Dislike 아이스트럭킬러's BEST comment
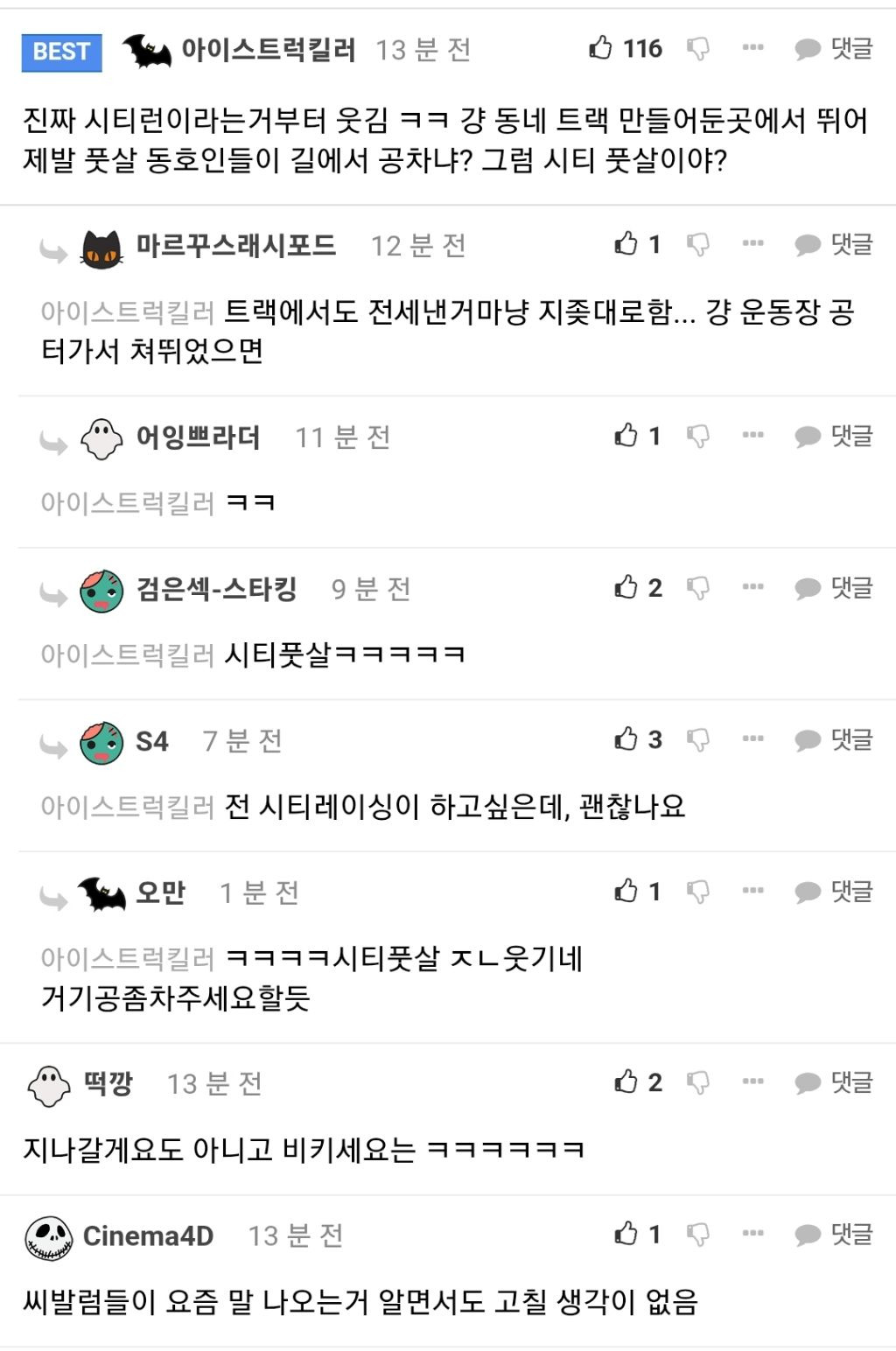The width and height of the screenshot is (896, 1351). click(698, 49)
